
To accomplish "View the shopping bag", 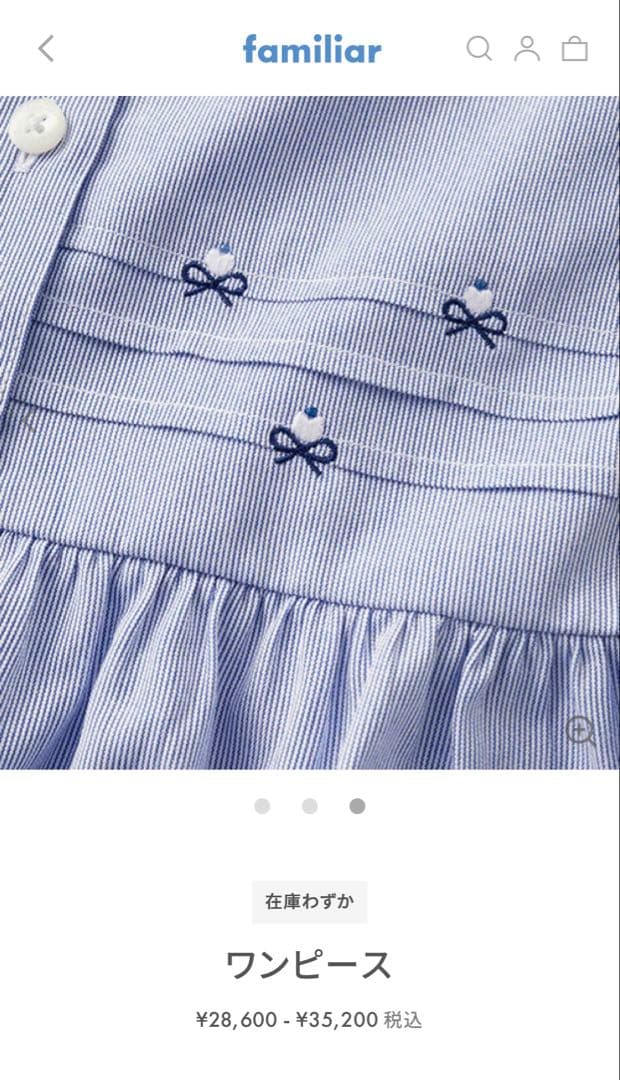I will pos(574,48).
